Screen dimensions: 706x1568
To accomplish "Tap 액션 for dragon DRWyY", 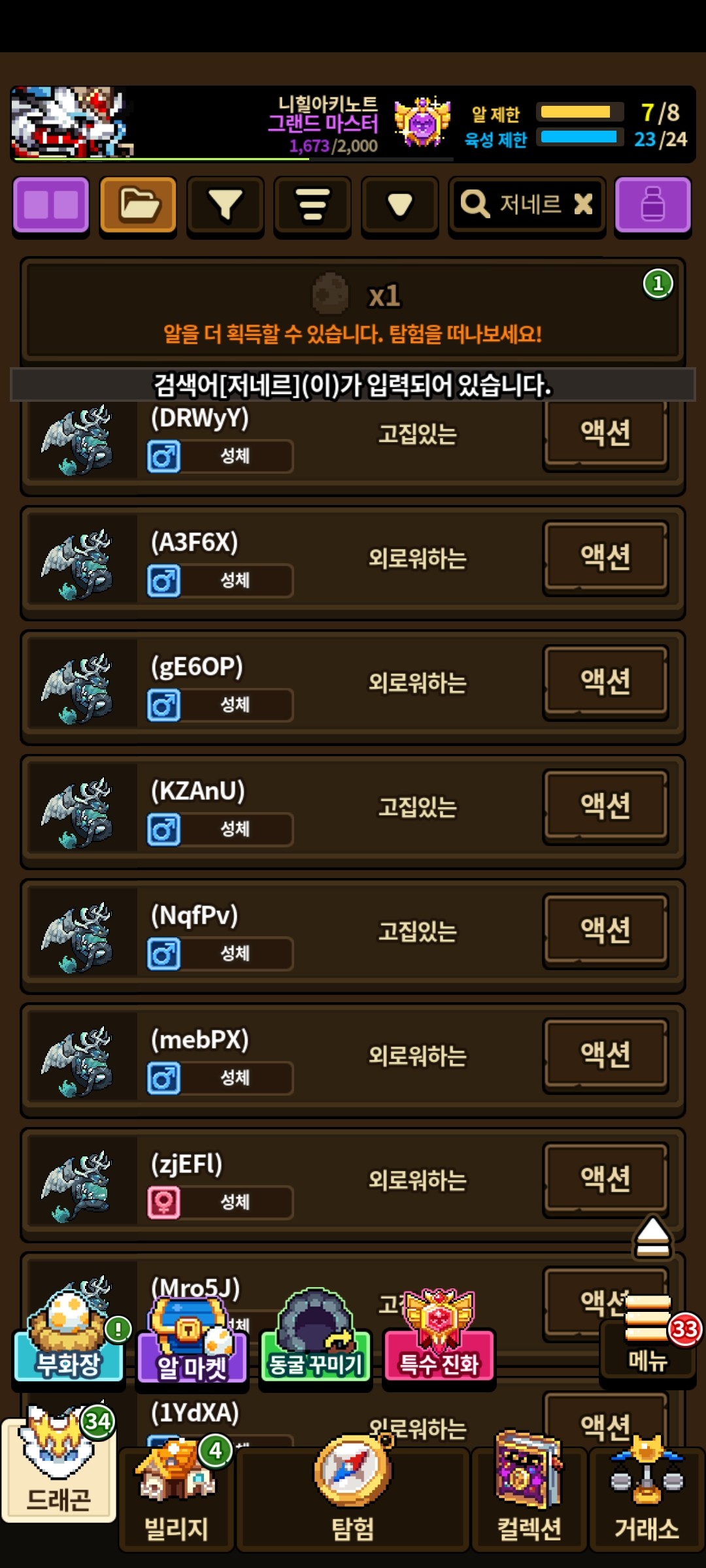I will point(606,433).
